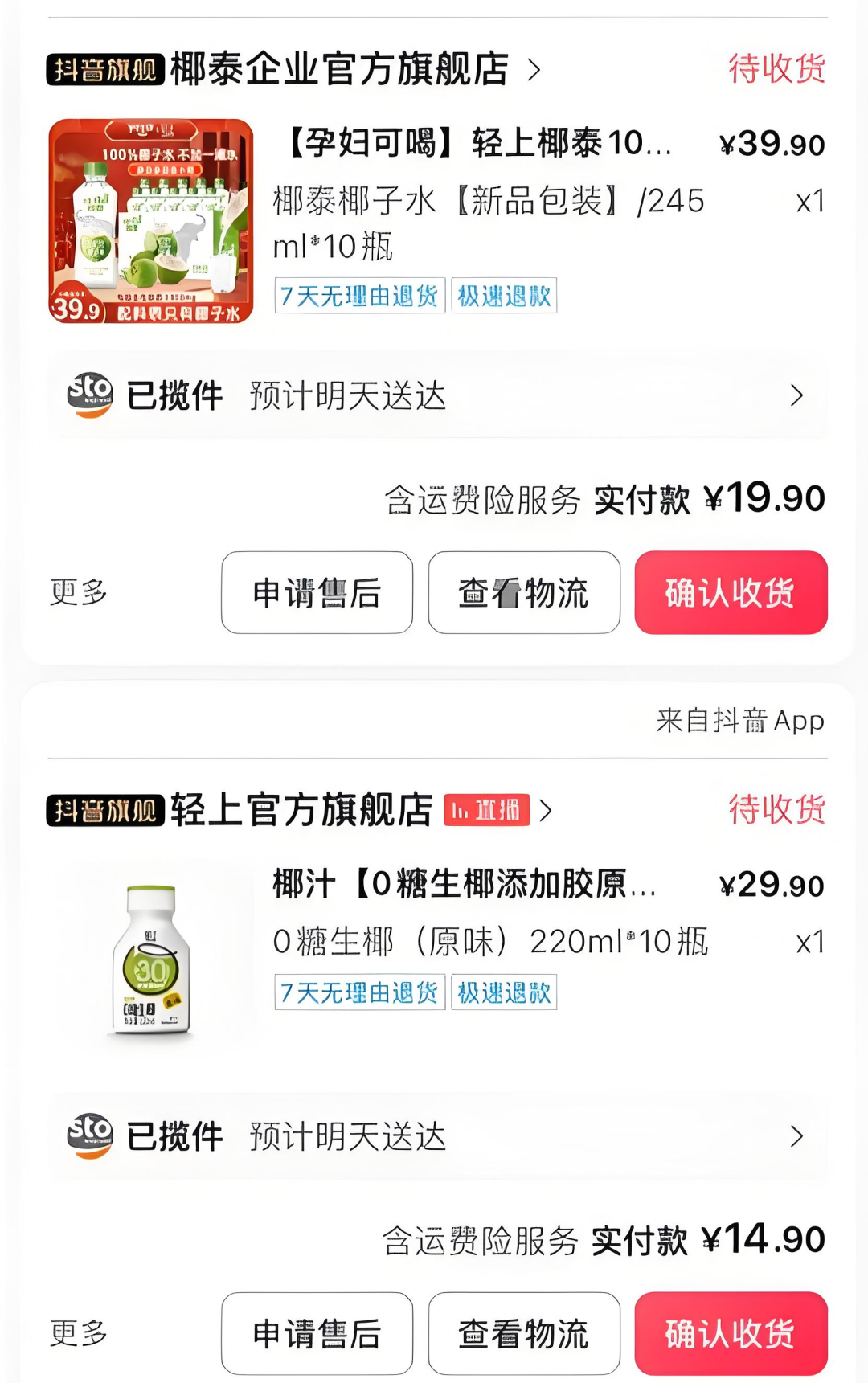Confirm receipt of the 轻上 order
The height and width of the screenshot is (1383, 868).
click(x=731, y=1333)
